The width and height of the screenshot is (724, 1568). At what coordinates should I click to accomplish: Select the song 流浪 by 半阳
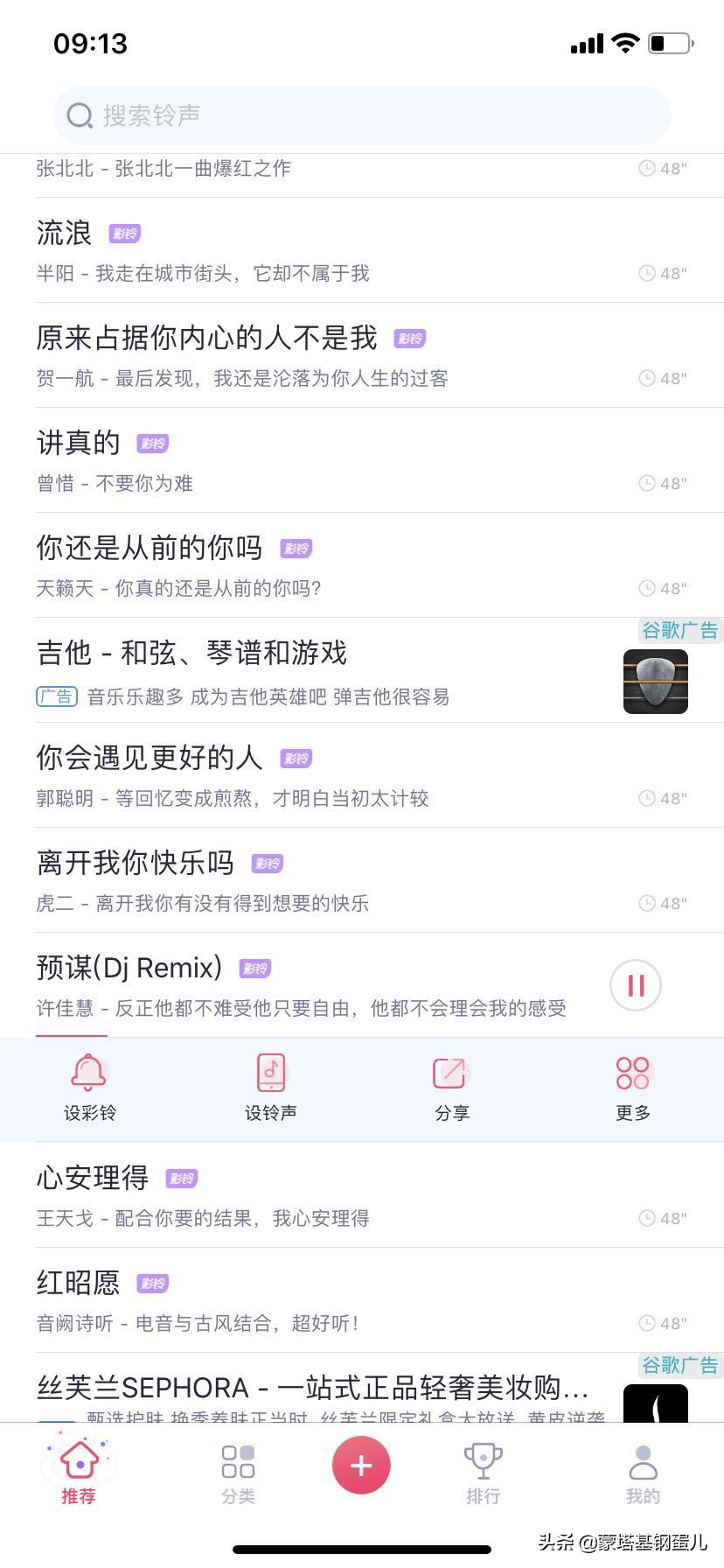201,249
